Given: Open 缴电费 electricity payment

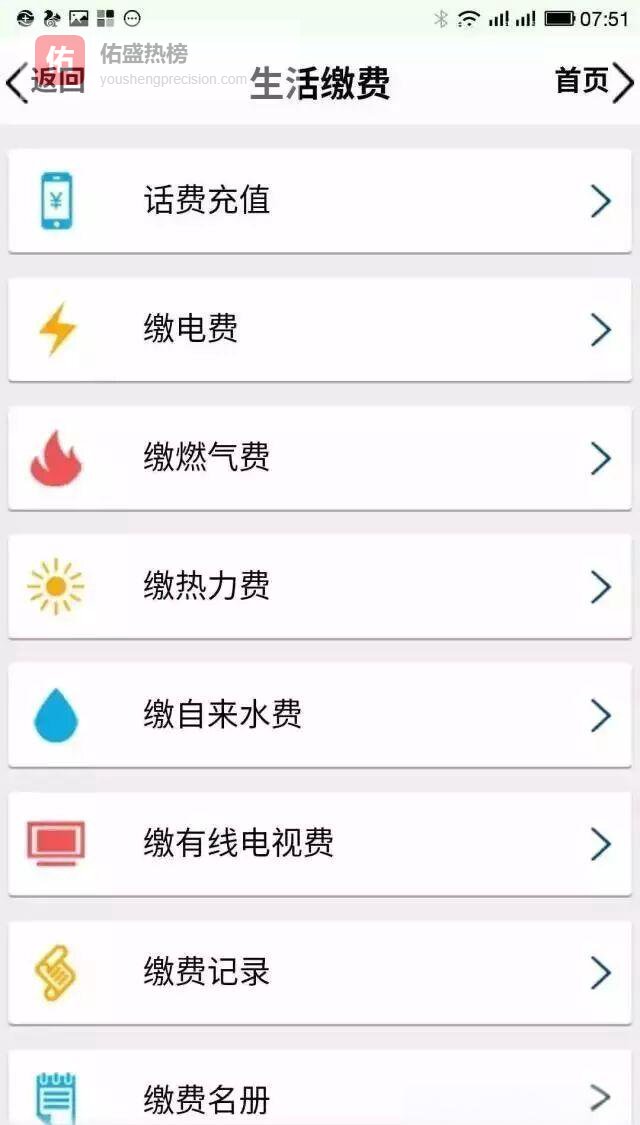Looking at the screenshot, I should (x=320, y=329).
